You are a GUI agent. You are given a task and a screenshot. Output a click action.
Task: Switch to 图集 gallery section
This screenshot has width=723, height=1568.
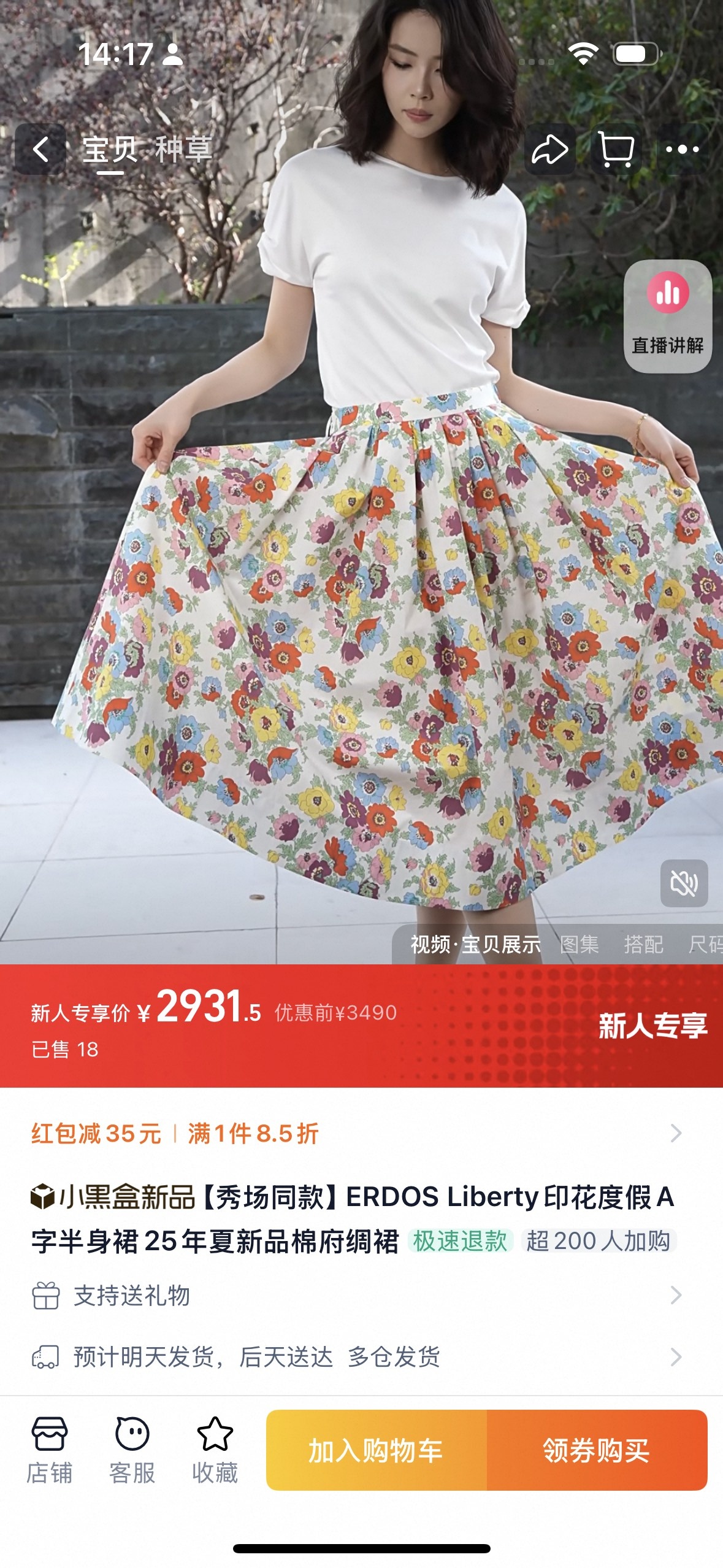pos(579,945)
